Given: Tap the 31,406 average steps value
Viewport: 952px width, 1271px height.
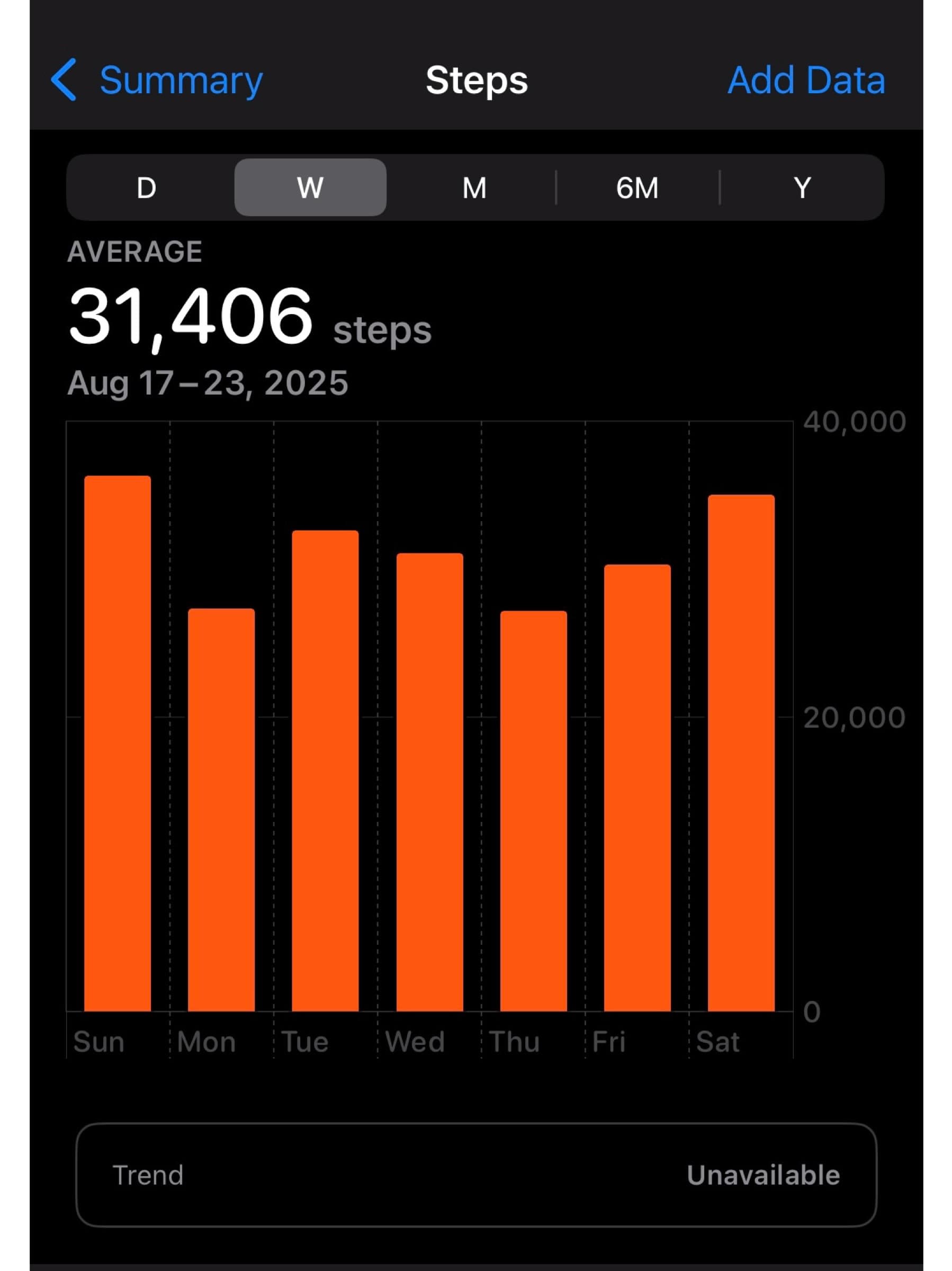Looking at the screenshot, I should tap(191, 314).
